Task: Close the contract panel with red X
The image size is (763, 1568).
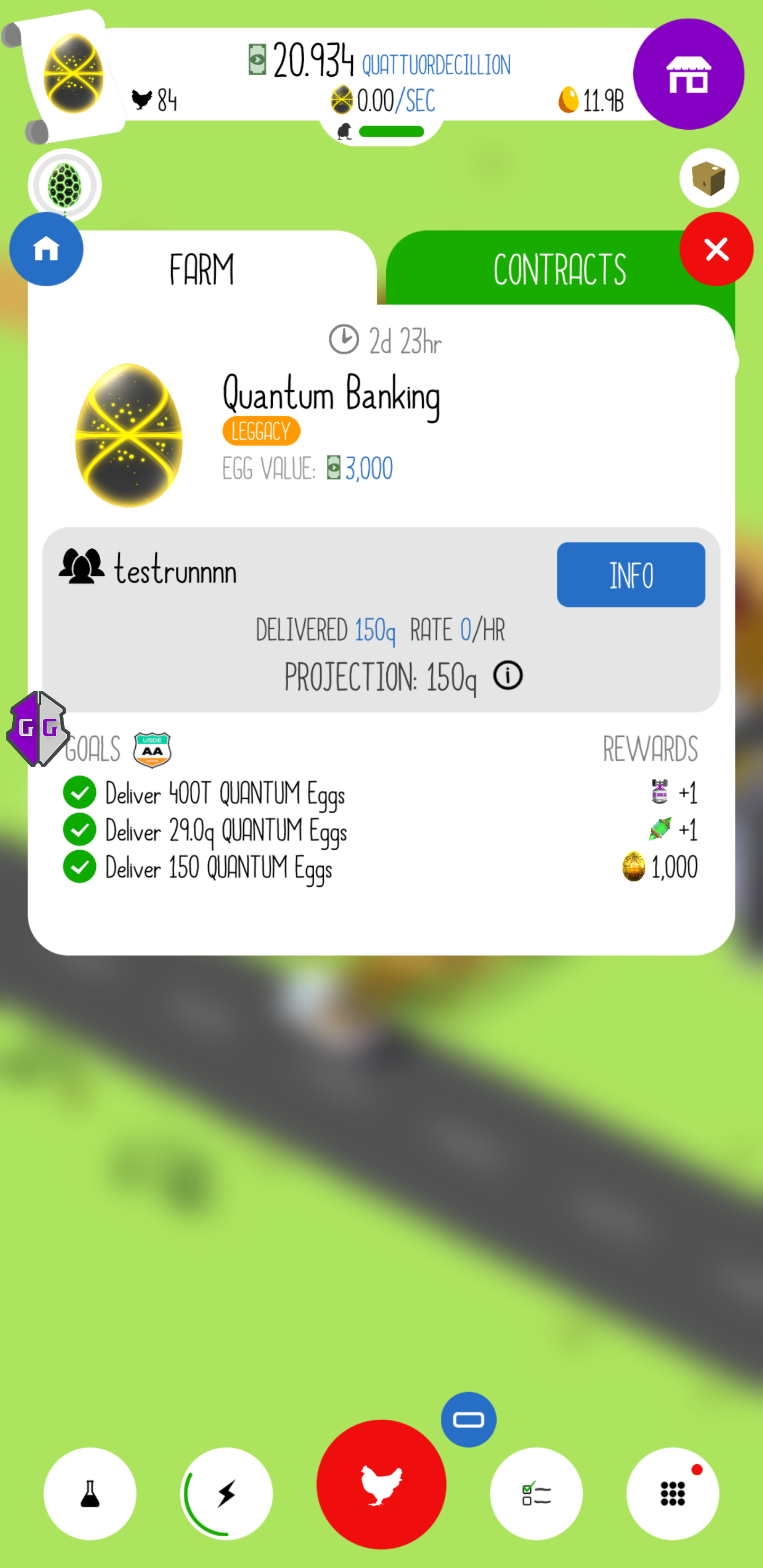Action: 716,249
